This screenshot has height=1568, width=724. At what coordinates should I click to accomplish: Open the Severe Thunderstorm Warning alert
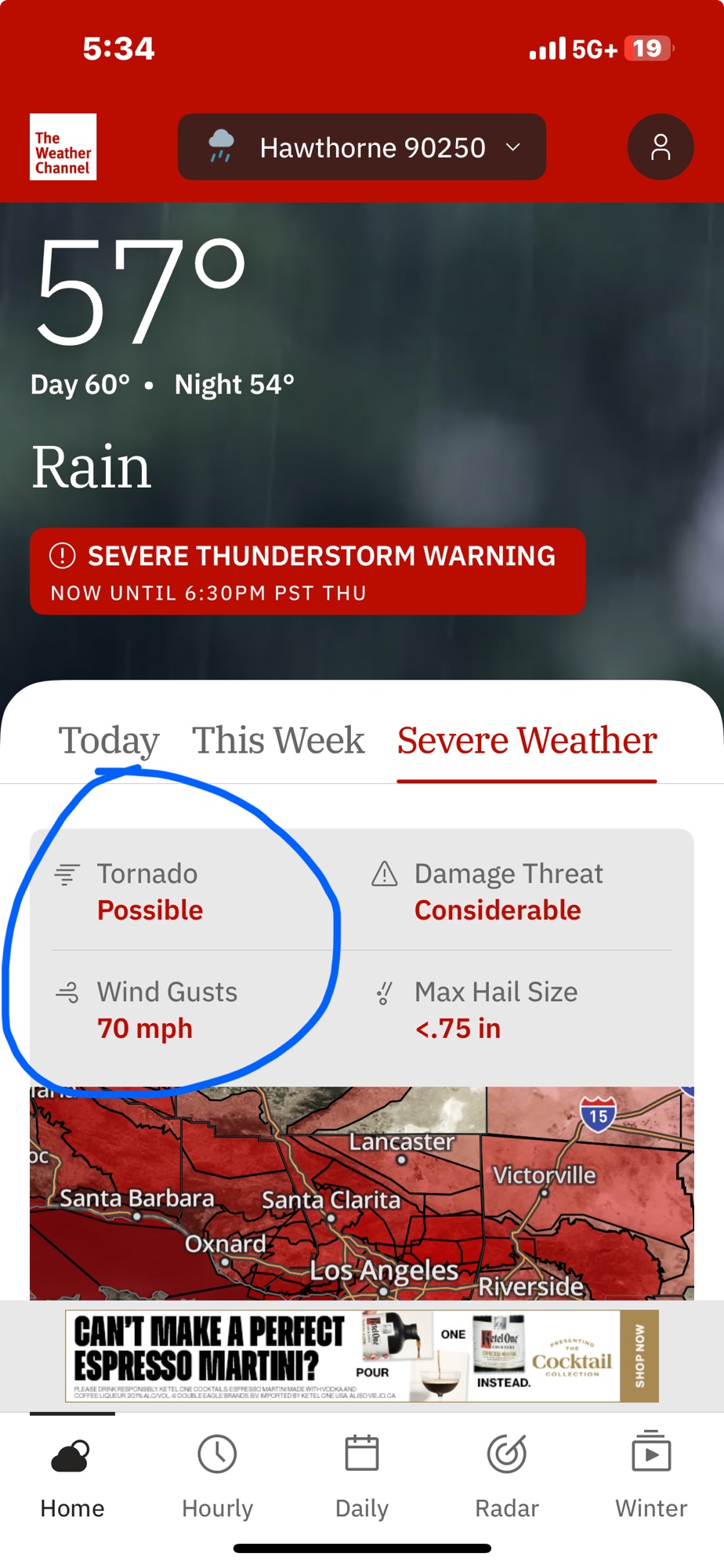tap(307, 572)
